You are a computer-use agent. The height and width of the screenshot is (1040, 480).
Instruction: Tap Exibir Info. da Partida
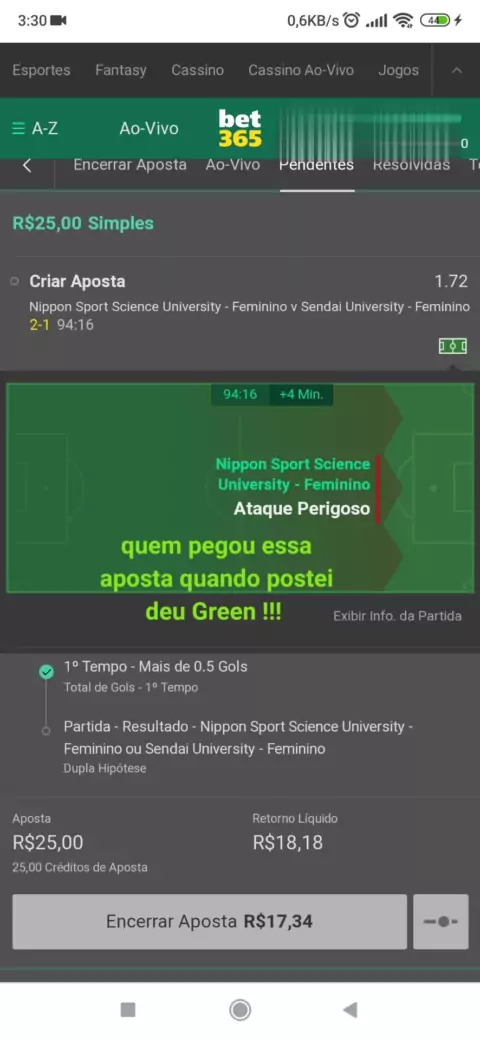[x=397, y=616]
